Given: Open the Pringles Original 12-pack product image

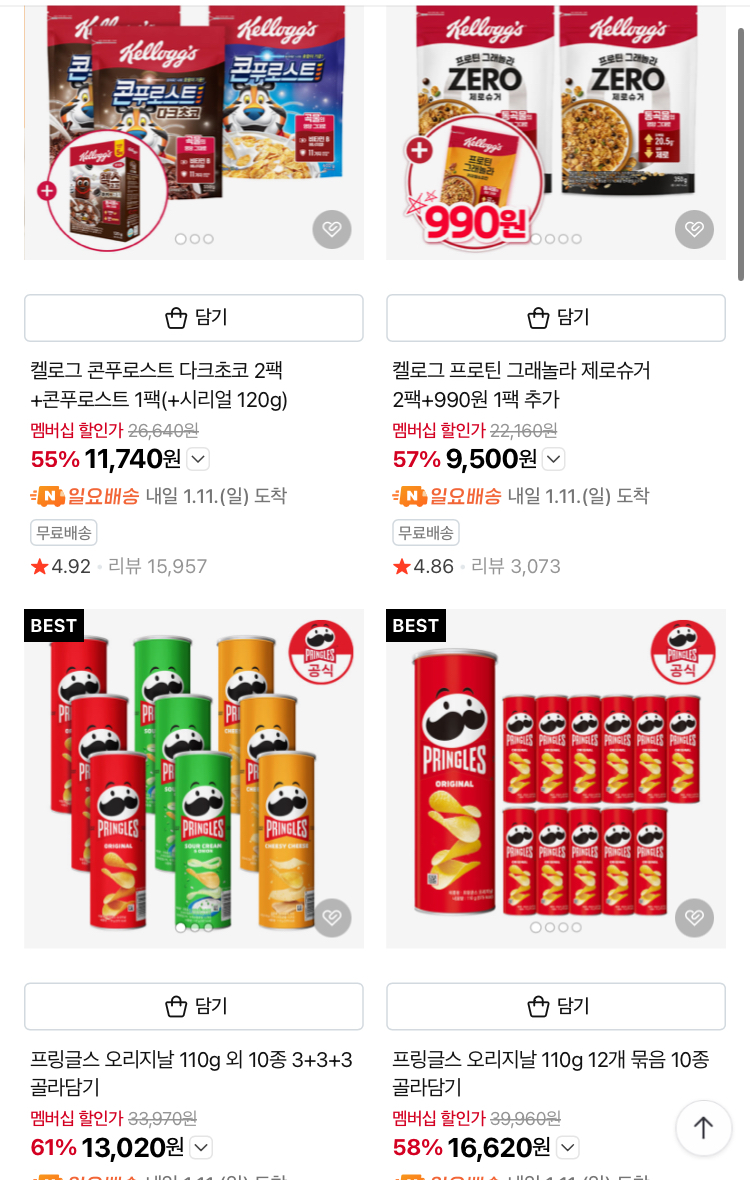Looking at the screenshot, I should pos(556,778).
